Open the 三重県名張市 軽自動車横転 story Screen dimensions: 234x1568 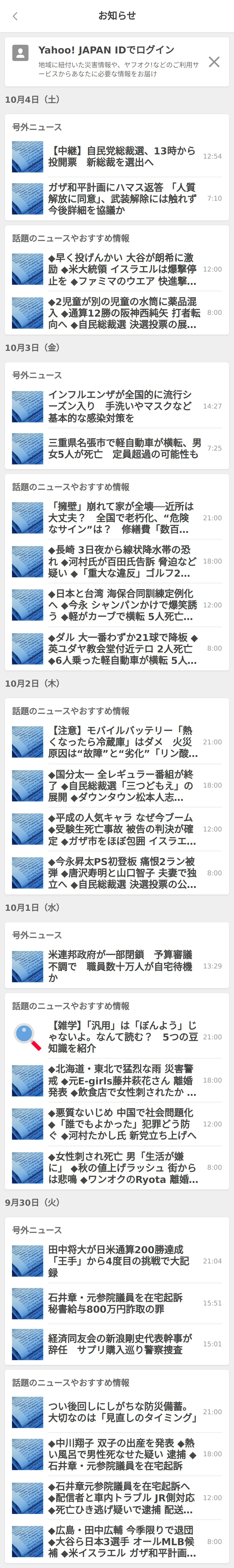click(x=122, y=448)
